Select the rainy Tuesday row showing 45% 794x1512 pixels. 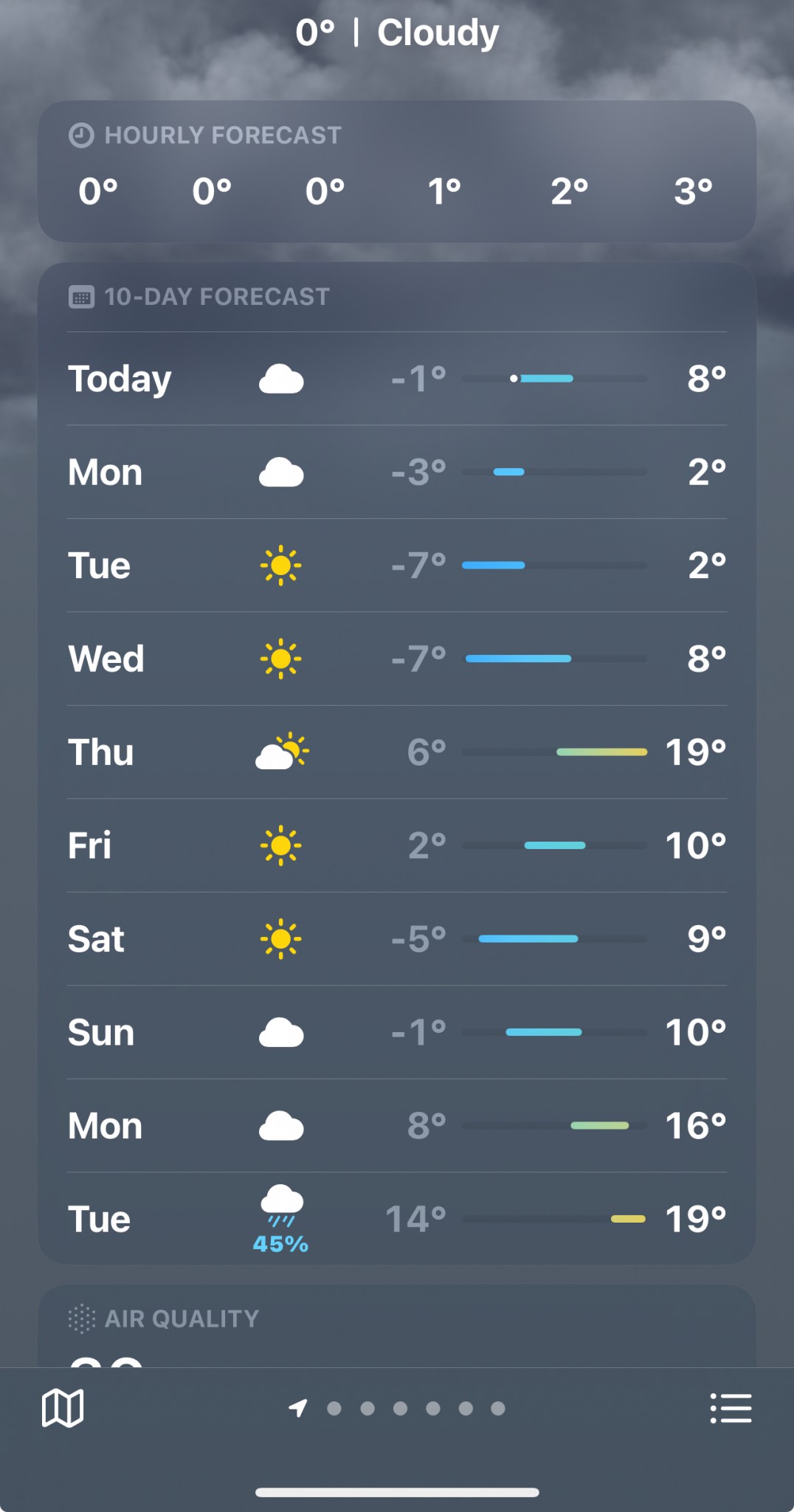[x=397, y=1219]
